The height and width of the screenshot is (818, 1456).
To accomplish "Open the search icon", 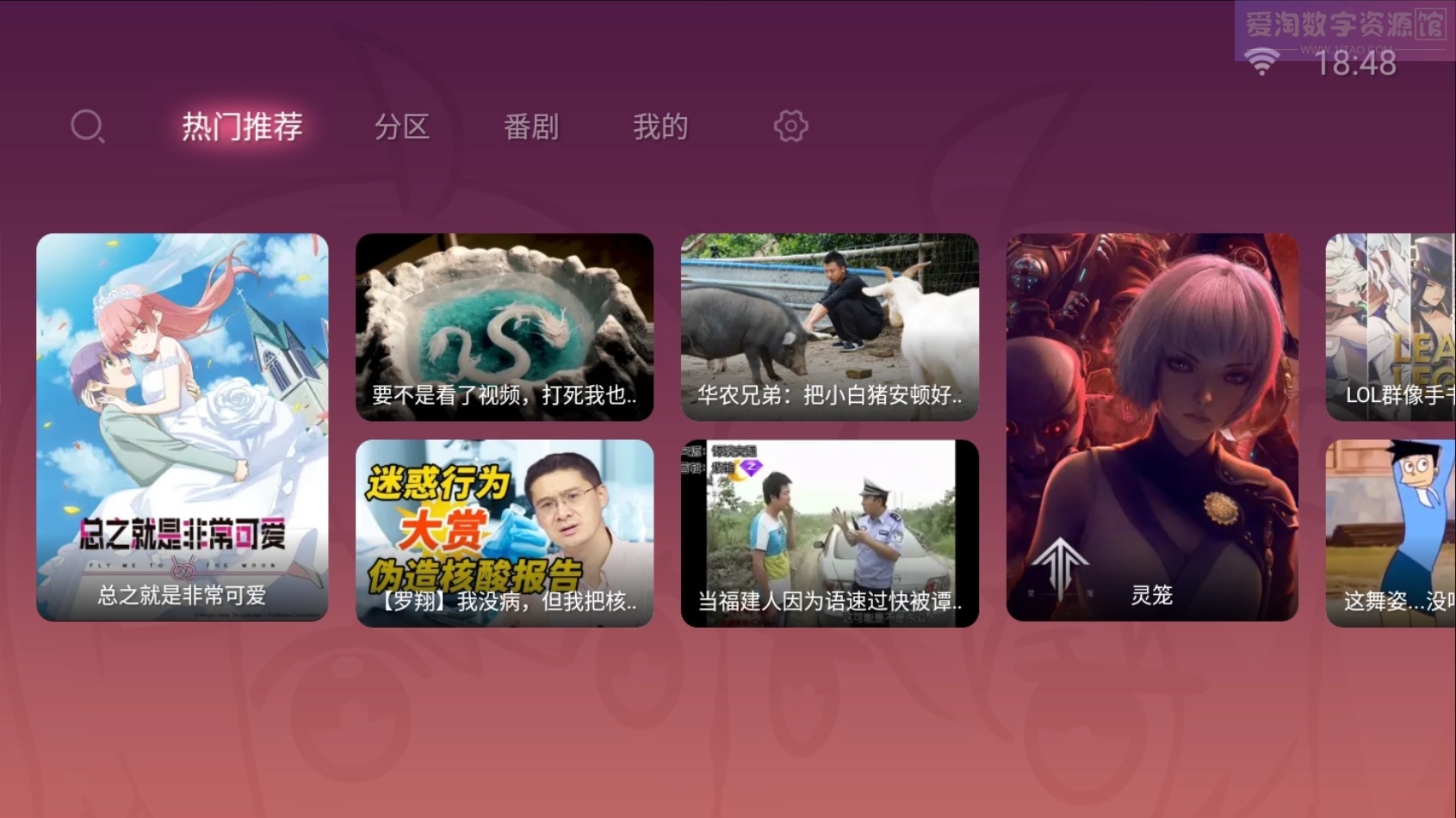I will tap(87, 127).
